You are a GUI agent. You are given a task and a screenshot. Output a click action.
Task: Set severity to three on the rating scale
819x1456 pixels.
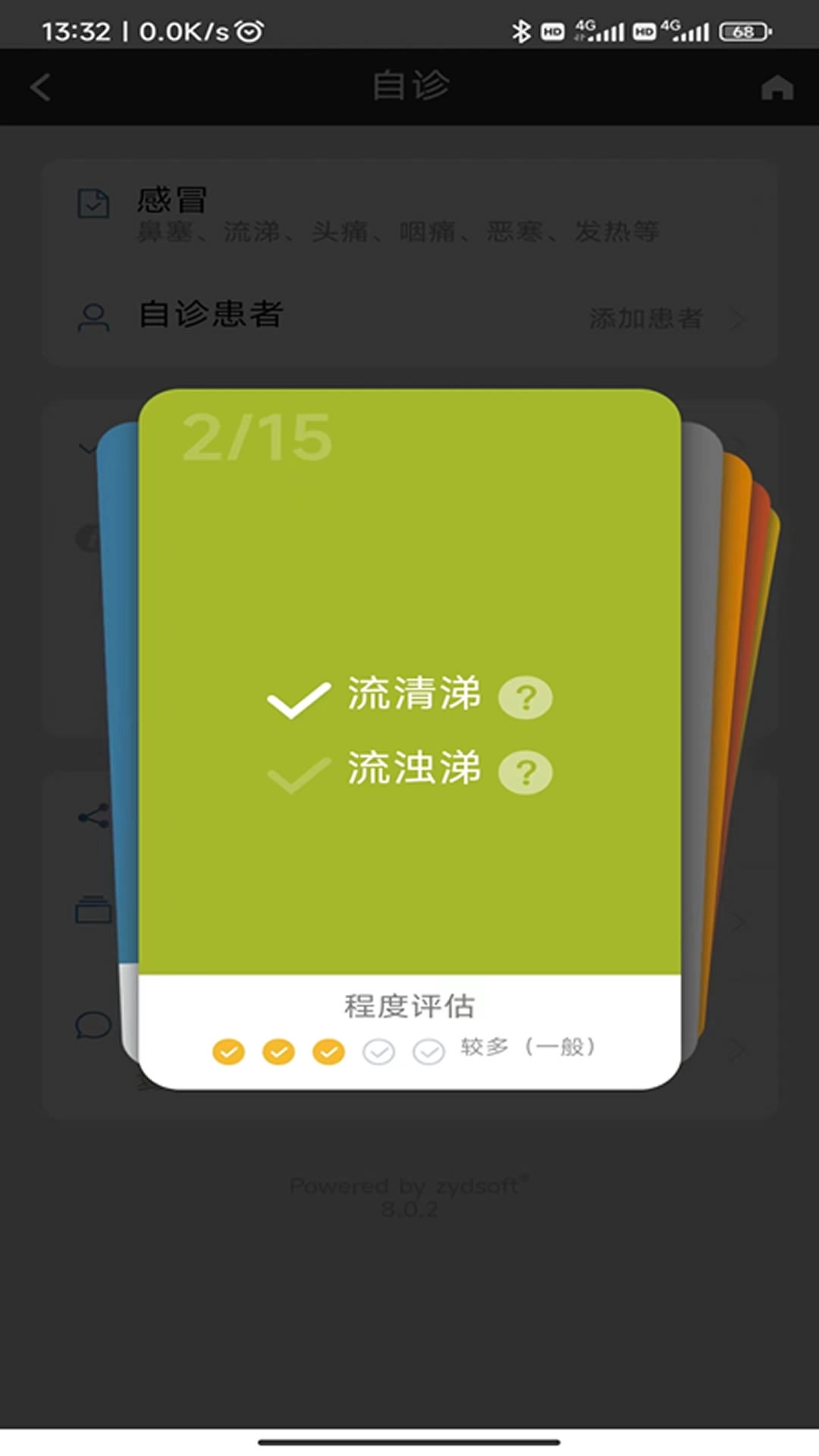(328, 1052)
